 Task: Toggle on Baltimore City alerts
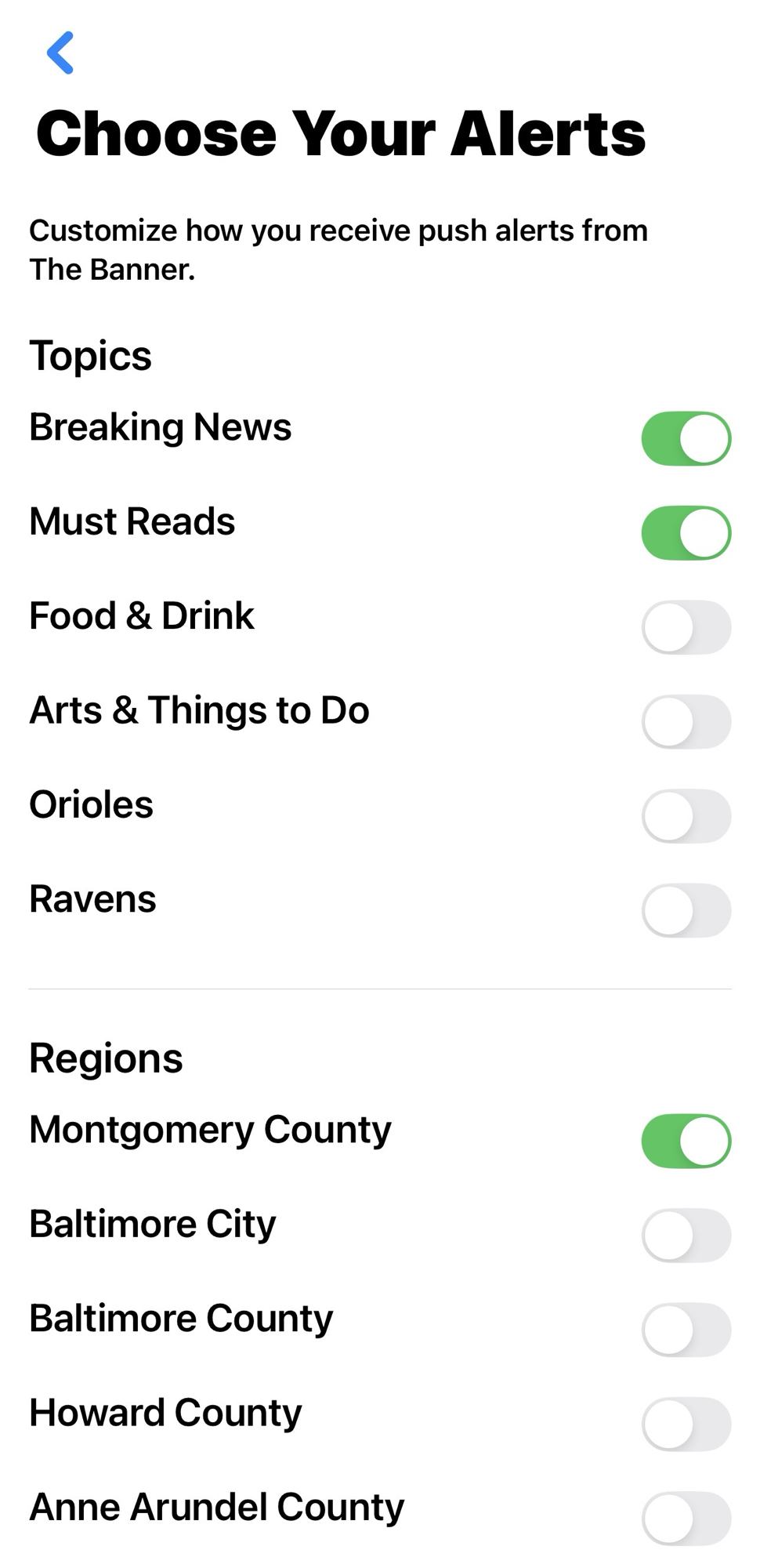[686, 1236]
